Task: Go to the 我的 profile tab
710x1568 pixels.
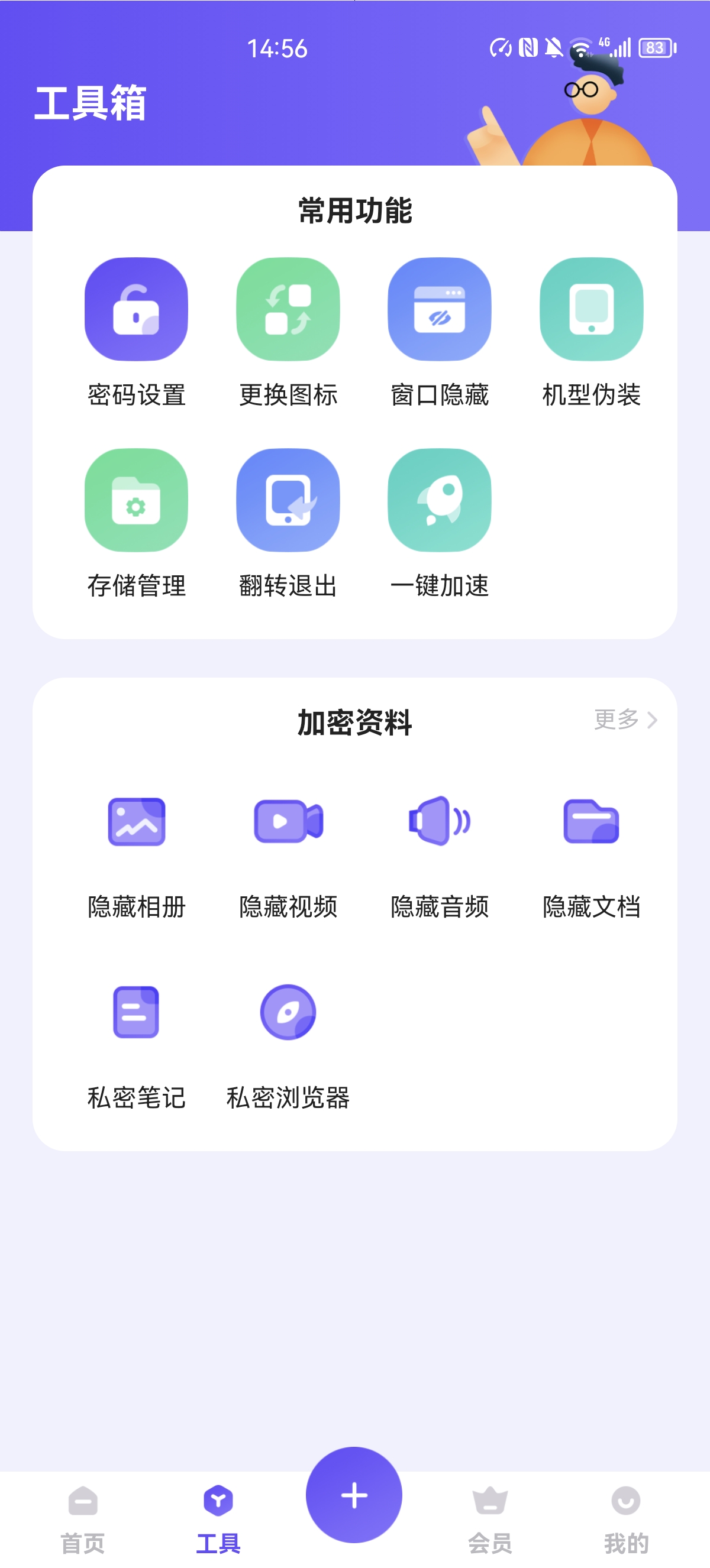Action: coord(625,1515)
